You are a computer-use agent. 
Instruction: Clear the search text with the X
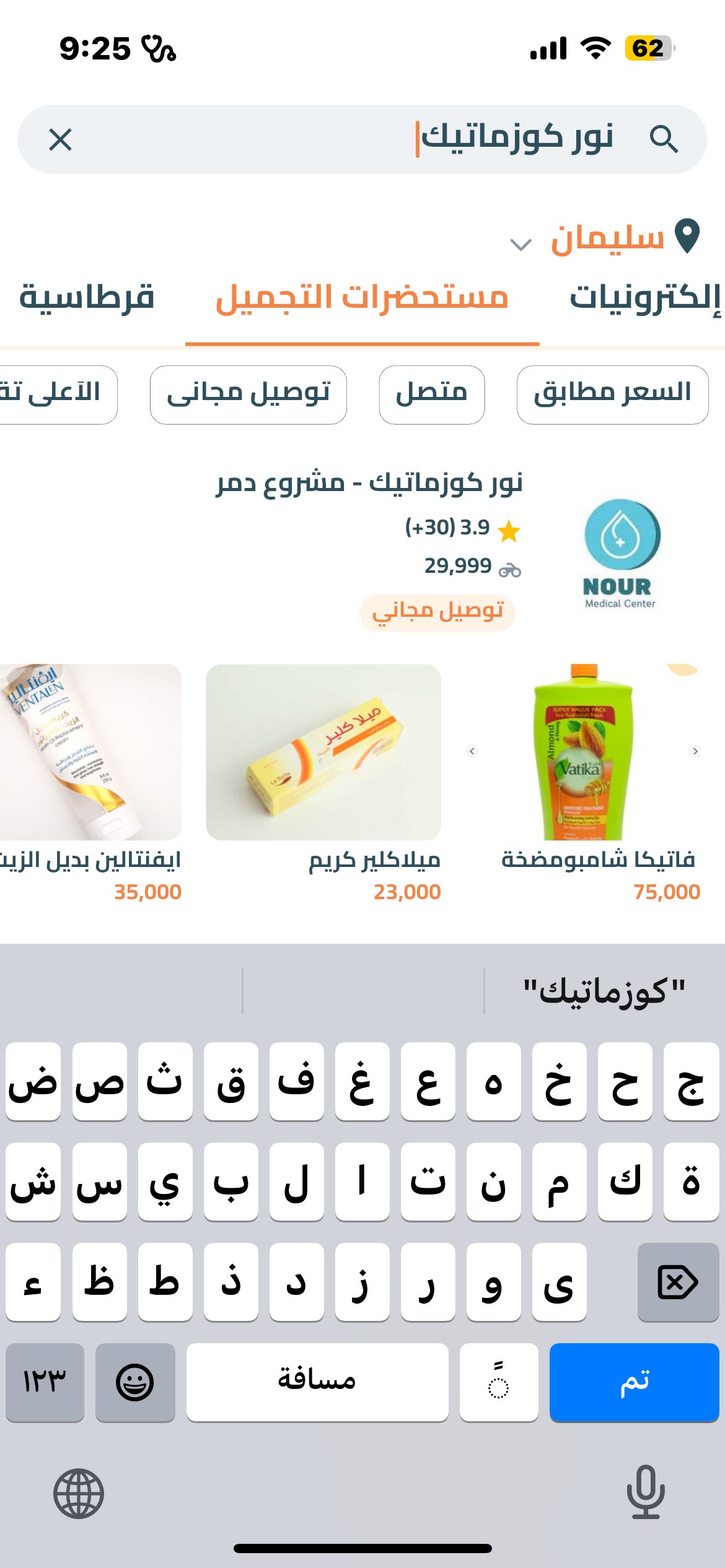tap(60, 139)
